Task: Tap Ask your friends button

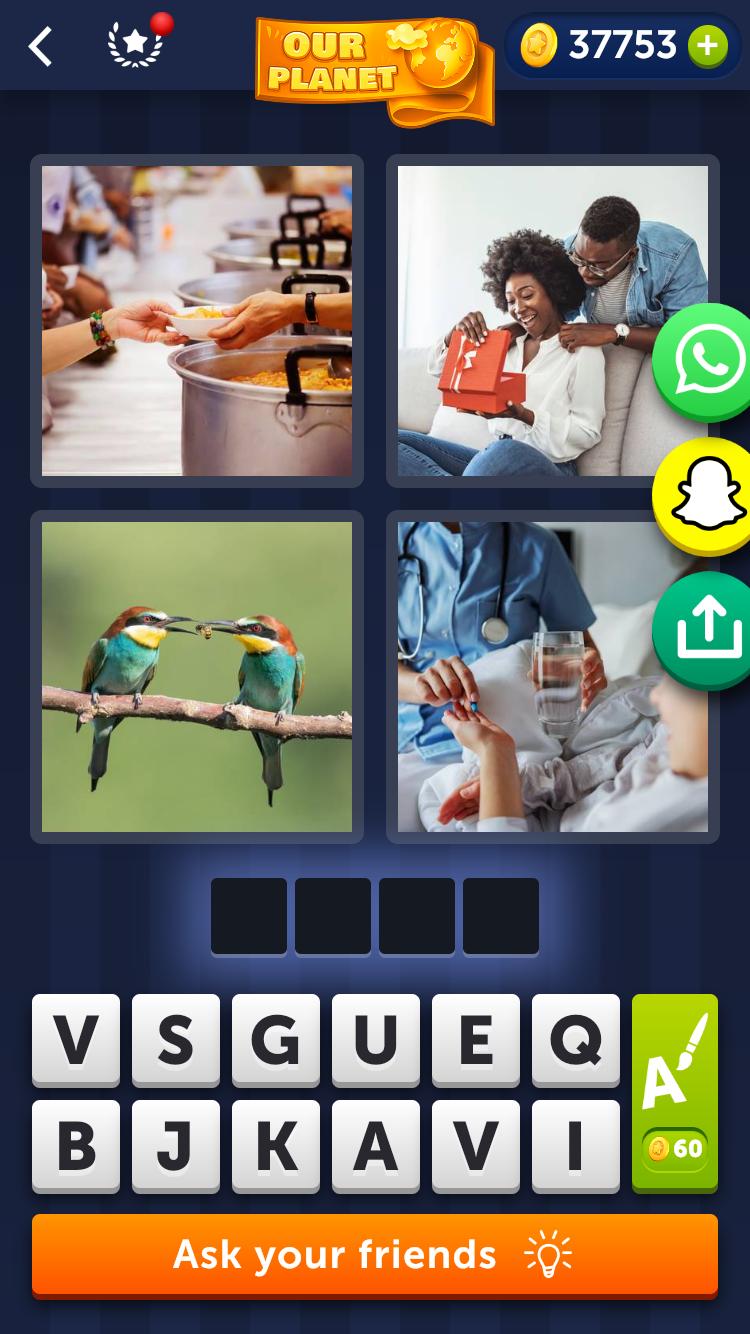Action: (375, 1255)
